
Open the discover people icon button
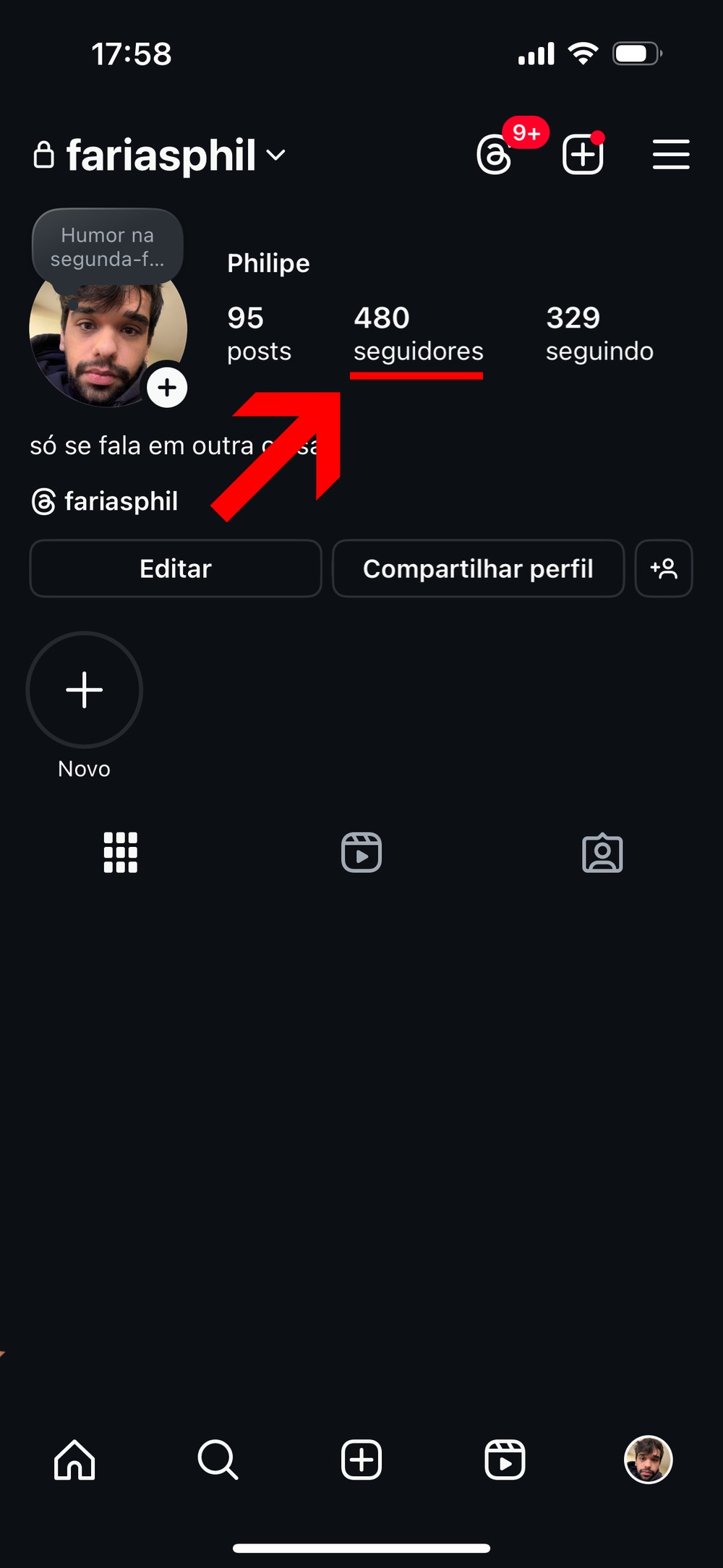[x=664, y=568]
